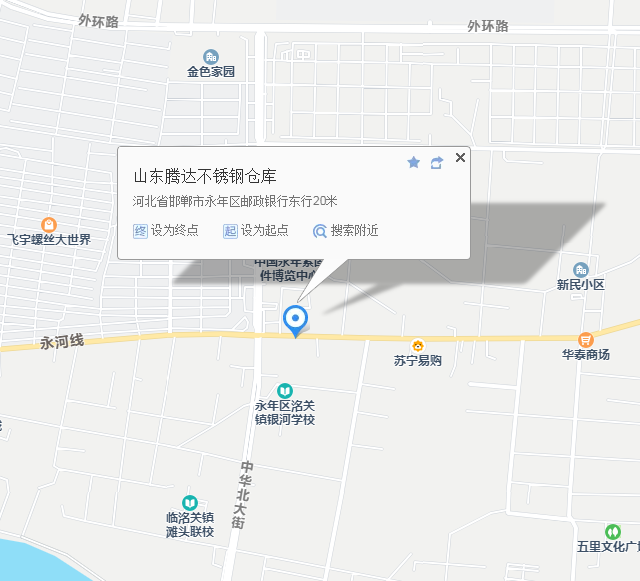Open 新民小区 map marker
The image size is (640, 581).
click(x=581, y=270)
